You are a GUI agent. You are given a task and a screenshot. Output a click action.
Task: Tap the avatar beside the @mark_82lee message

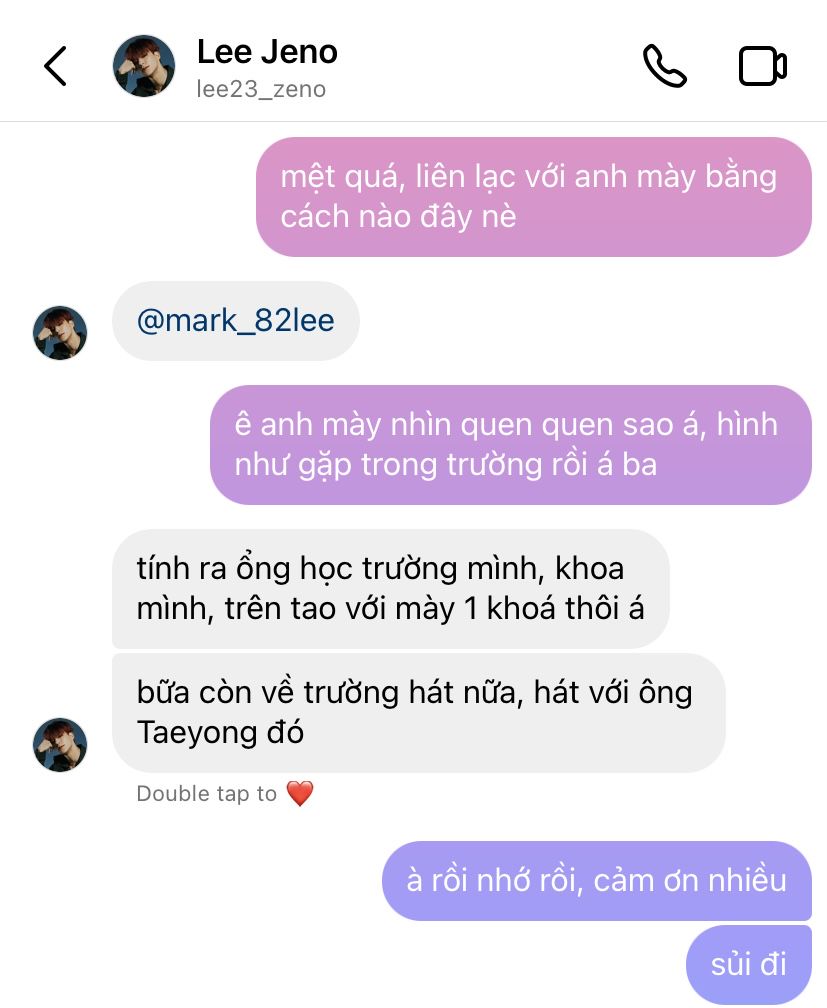pyautogui.click(x=60, y=333)
